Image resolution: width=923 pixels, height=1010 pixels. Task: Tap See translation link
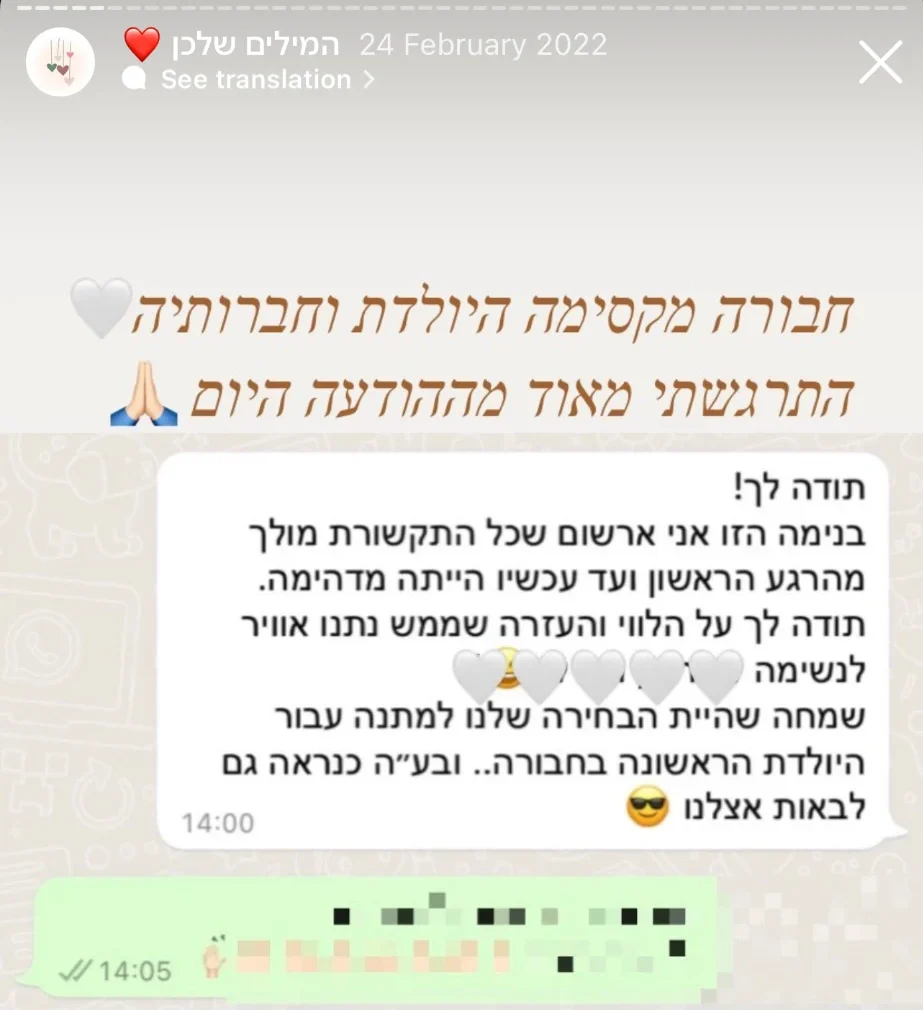256,80
